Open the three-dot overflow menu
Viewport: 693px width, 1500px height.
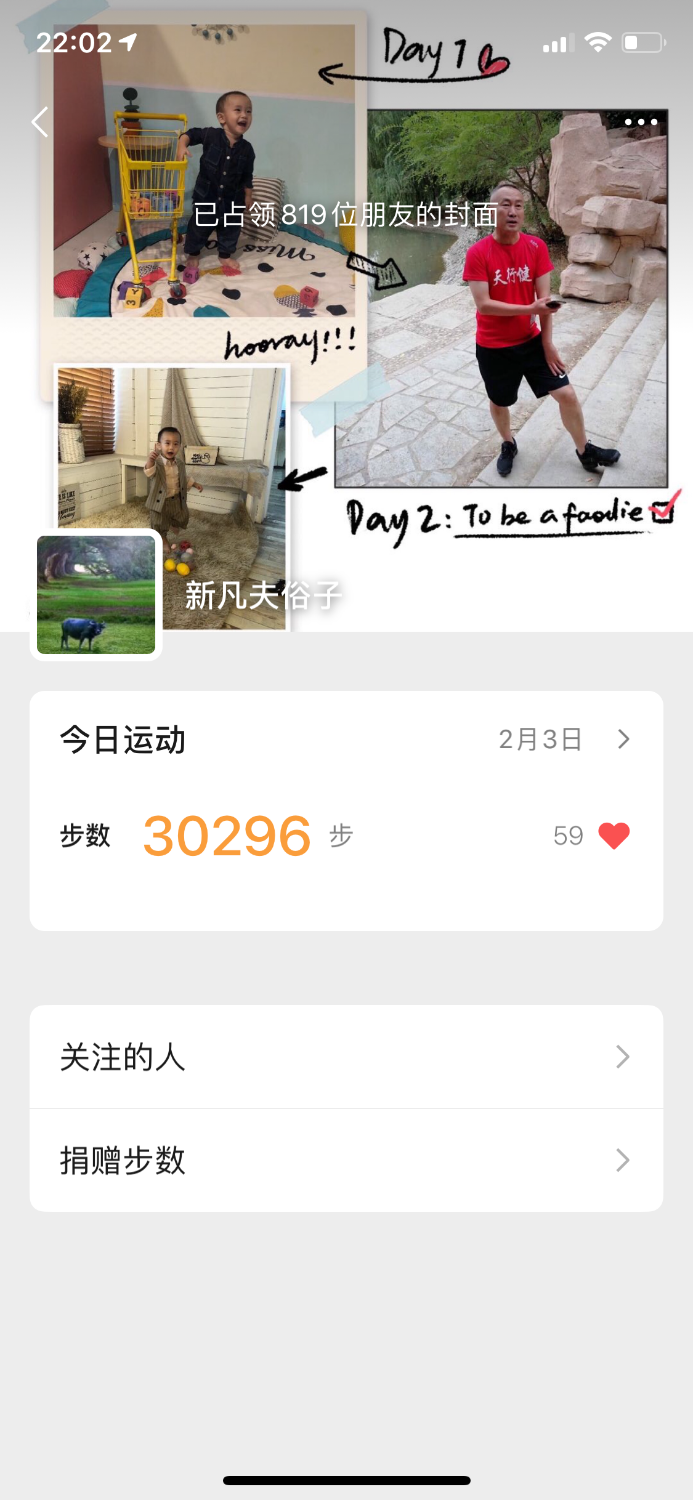pyautogui.click(x=641, y=122)
